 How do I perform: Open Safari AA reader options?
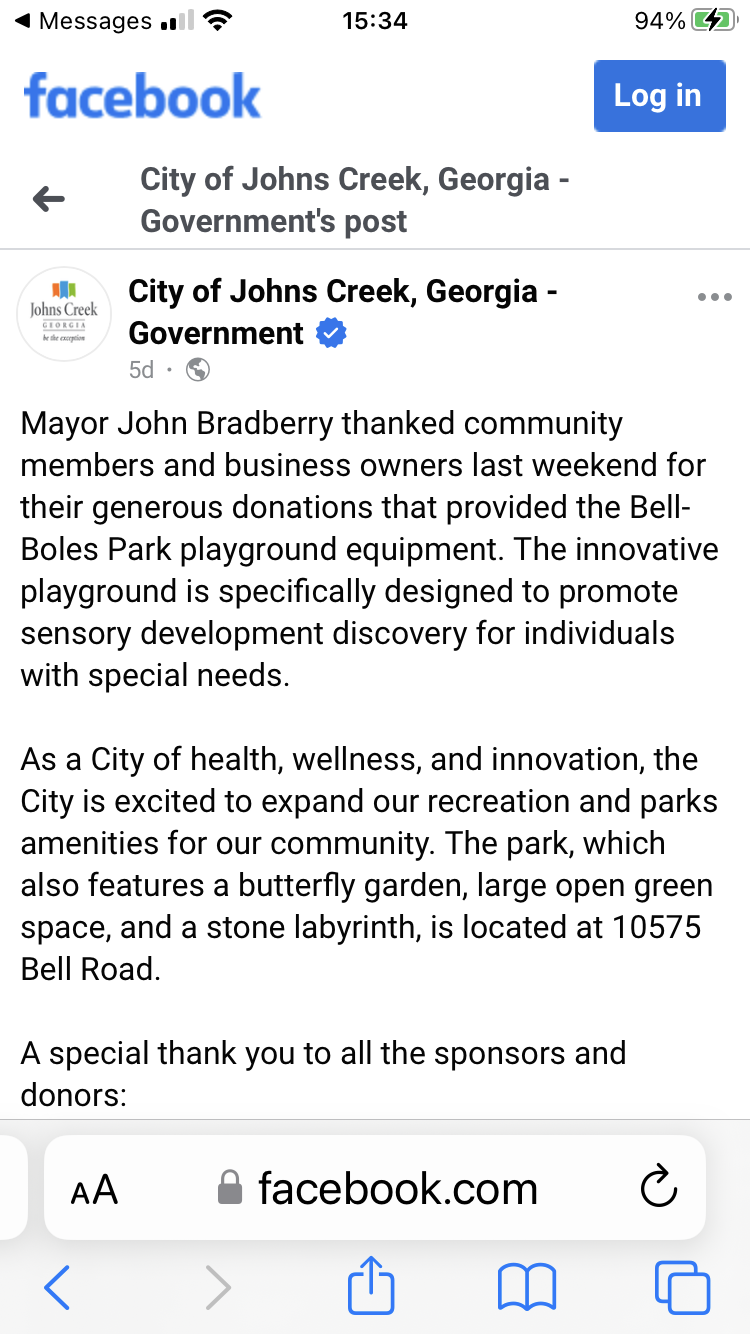94,1189
